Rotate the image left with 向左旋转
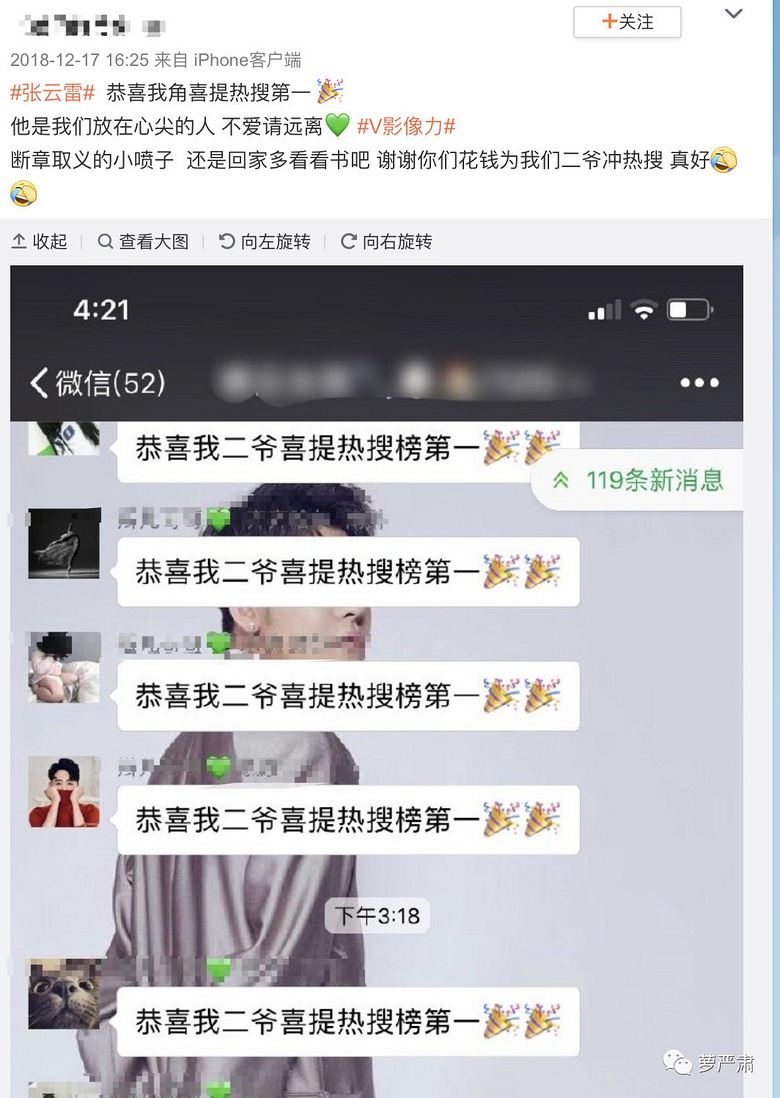The image size is (780, 1098). pos(265,241)
